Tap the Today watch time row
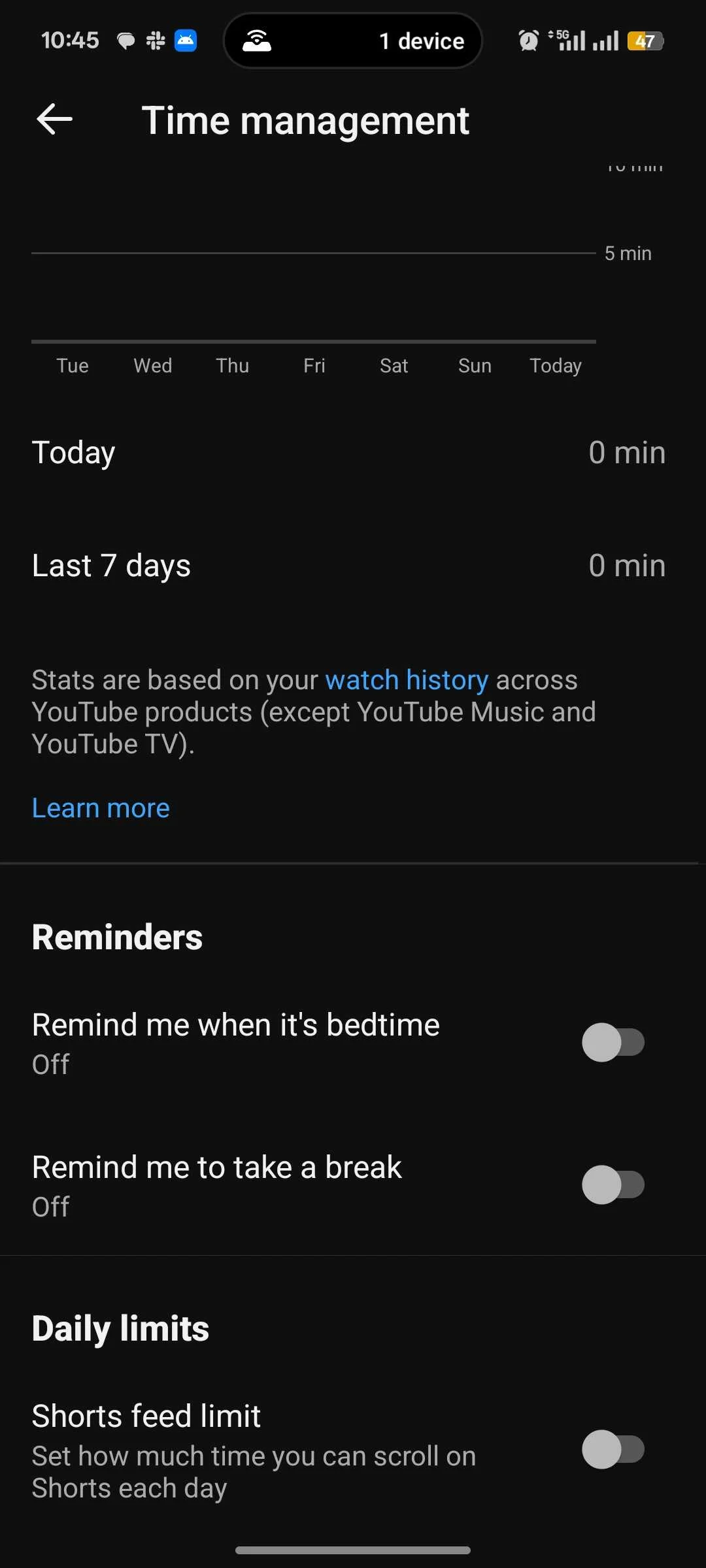The width and height of the screenshot is (706, 1568). 353,451
